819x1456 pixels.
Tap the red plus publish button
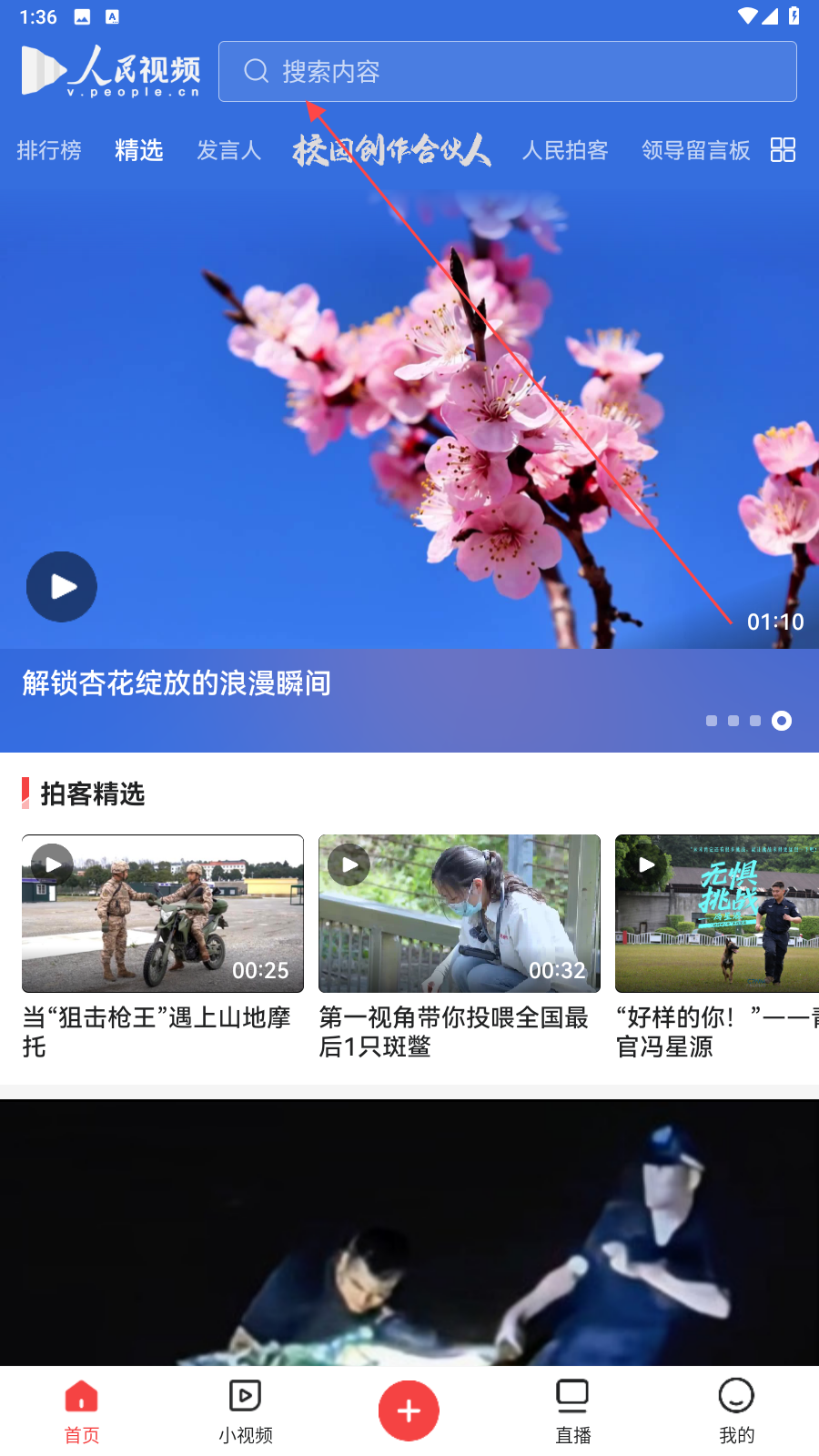409,1410
